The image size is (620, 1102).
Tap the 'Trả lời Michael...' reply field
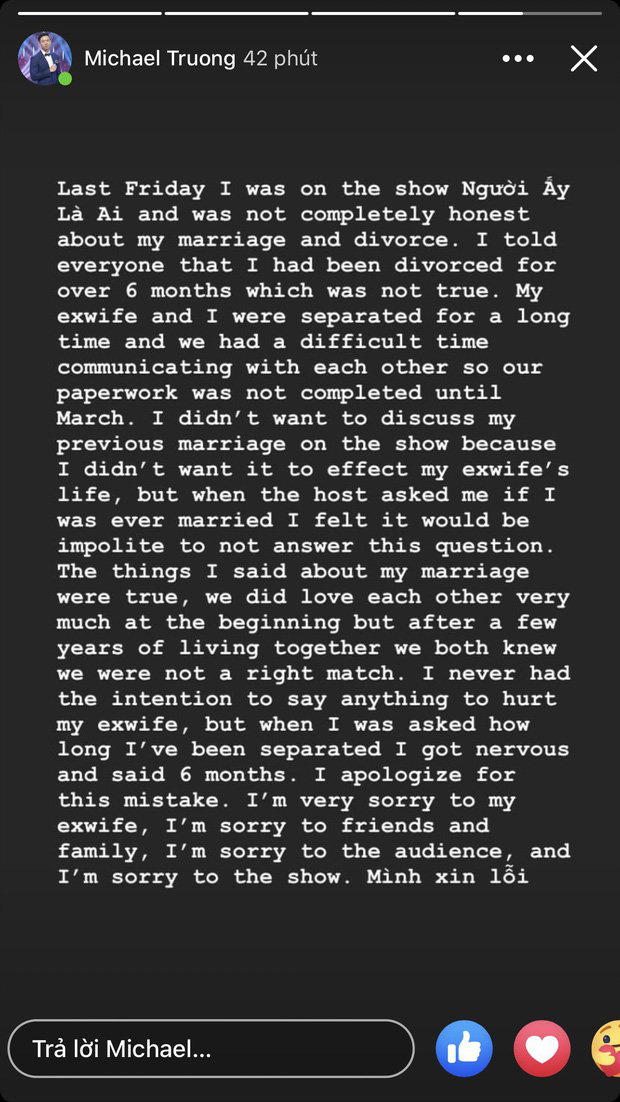[210, 1049]
